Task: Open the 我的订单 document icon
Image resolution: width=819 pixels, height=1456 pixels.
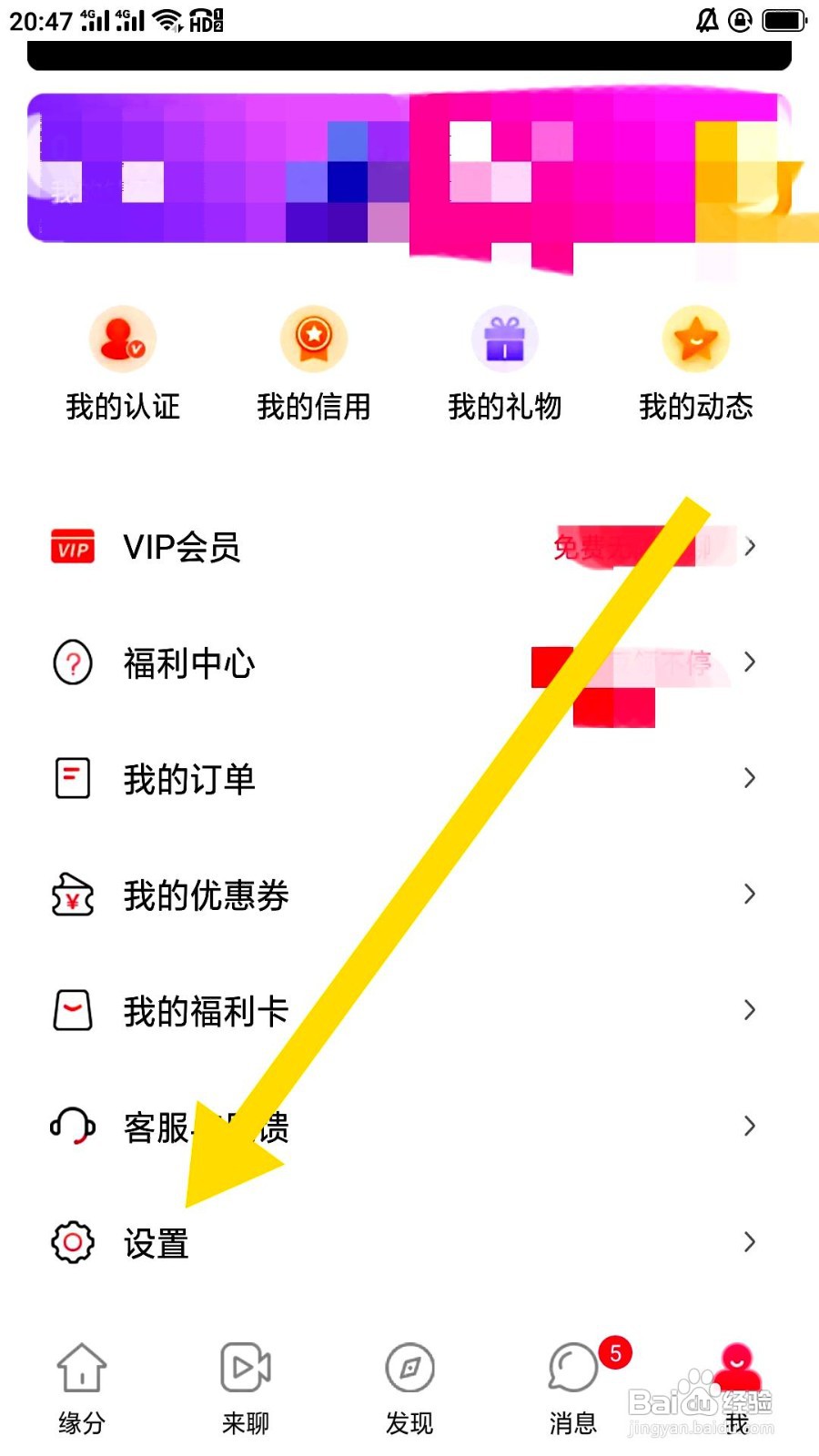Action: coord(72,779)
